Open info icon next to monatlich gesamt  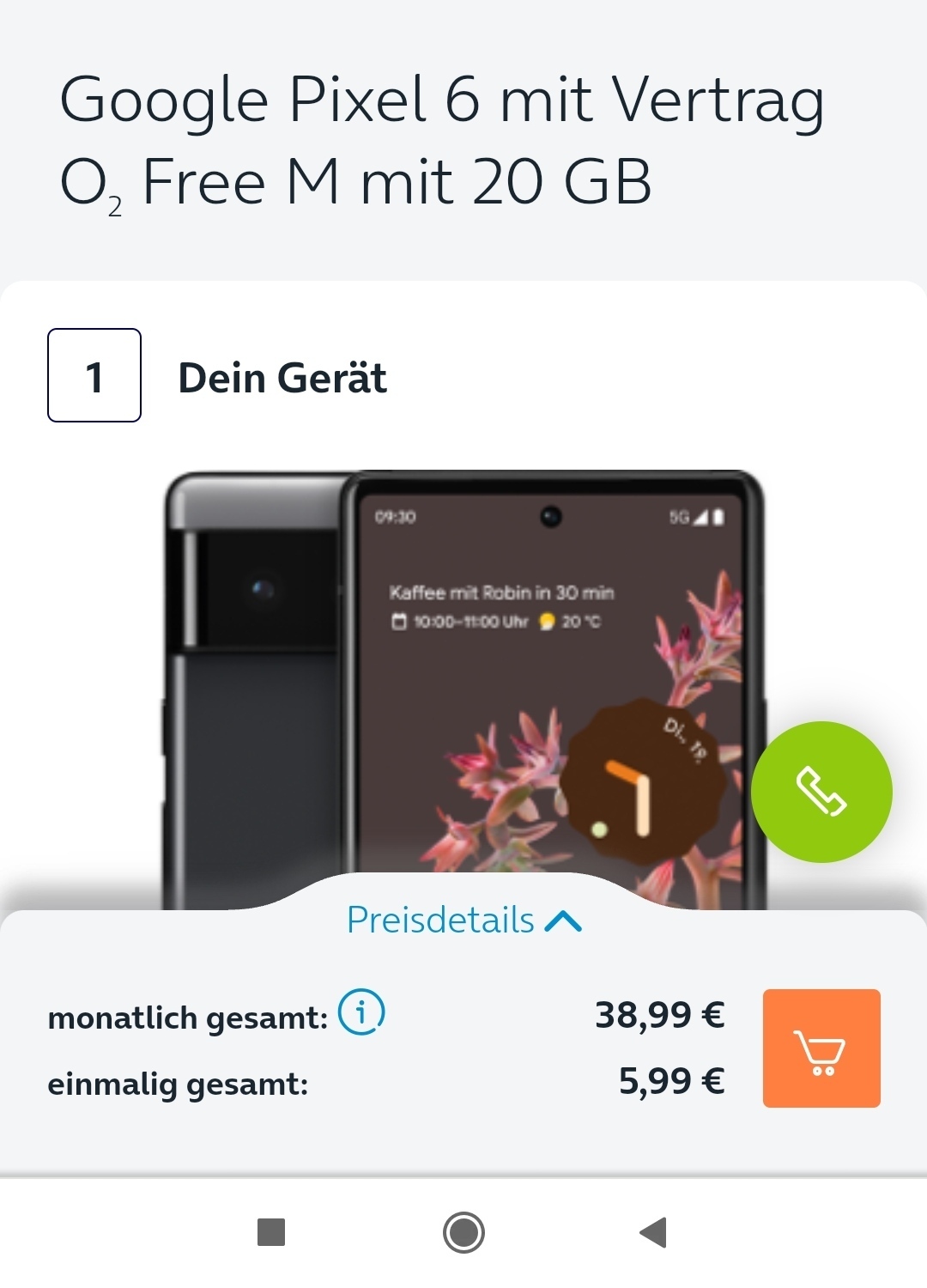[361, 1012]
